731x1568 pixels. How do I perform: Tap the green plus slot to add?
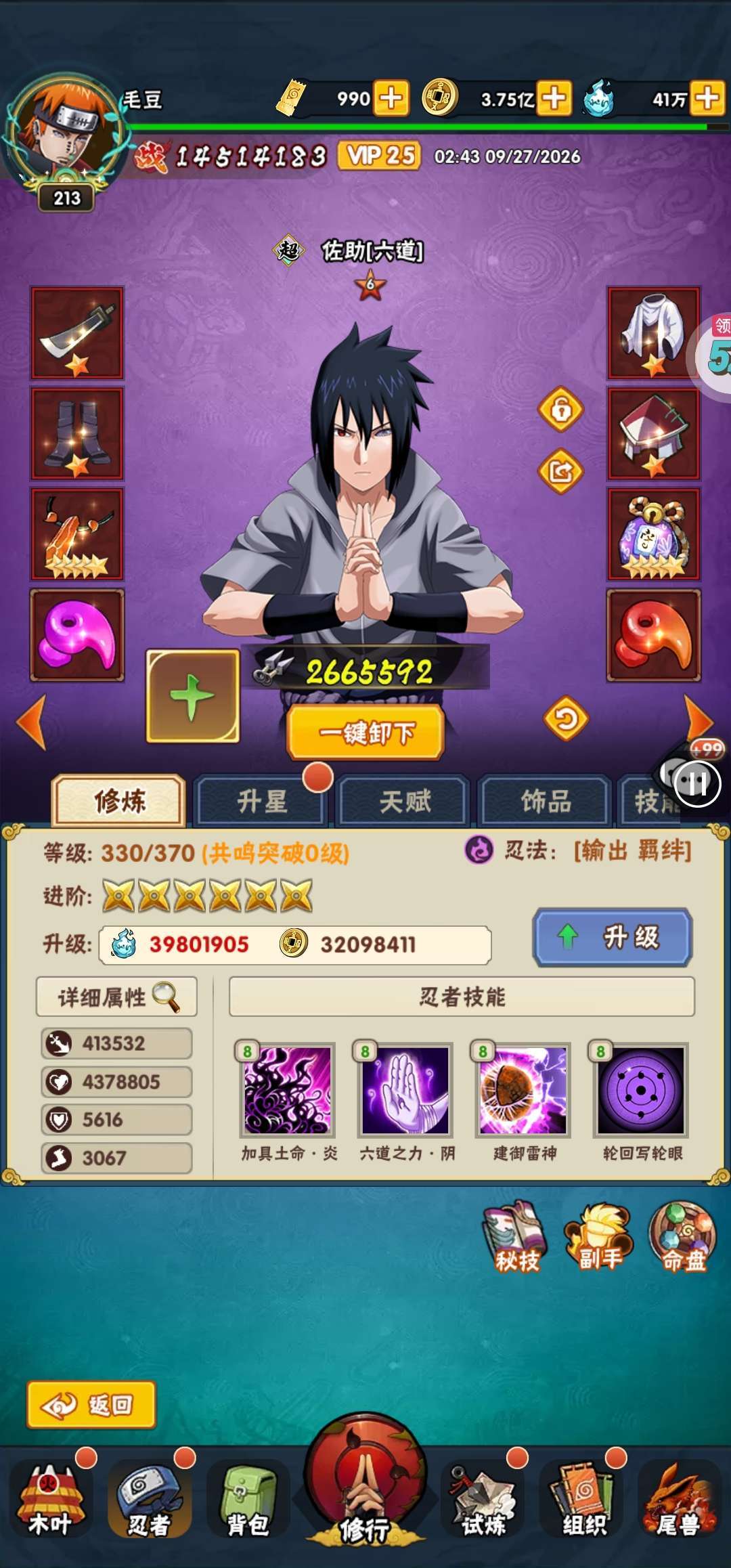click(193, 696)
